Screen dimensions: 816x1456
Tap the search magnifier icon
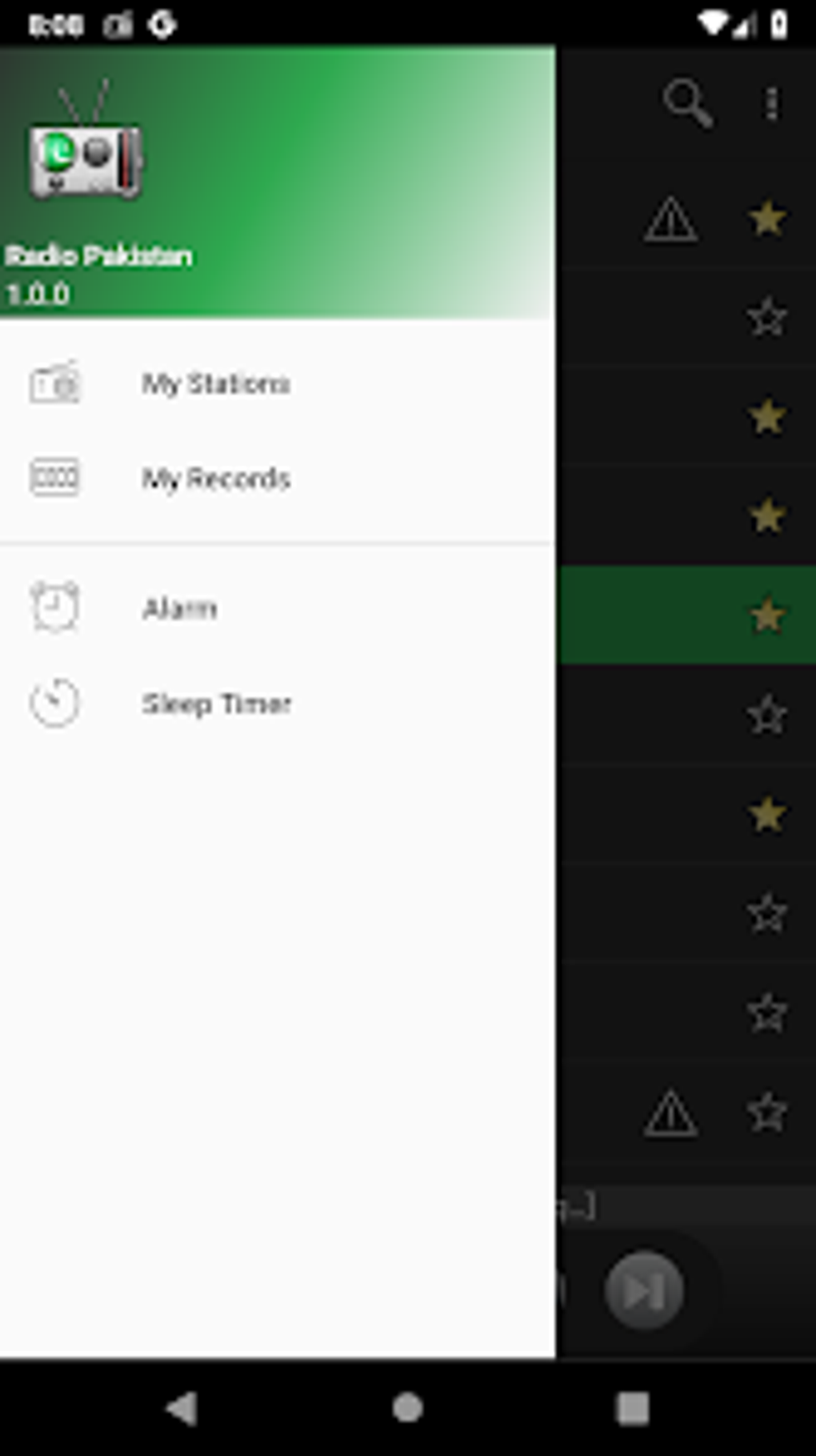pos(687,103)
